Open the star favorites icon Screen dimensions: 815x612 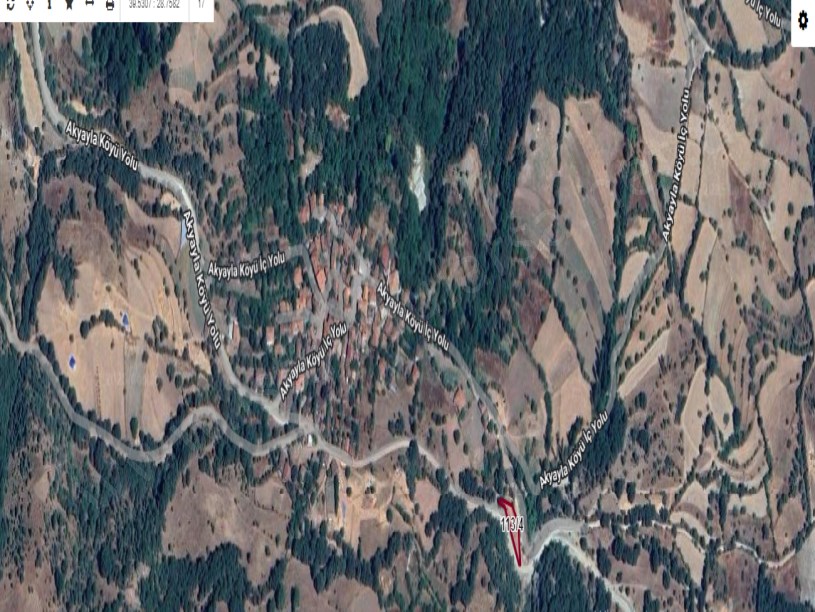[69, 4]
